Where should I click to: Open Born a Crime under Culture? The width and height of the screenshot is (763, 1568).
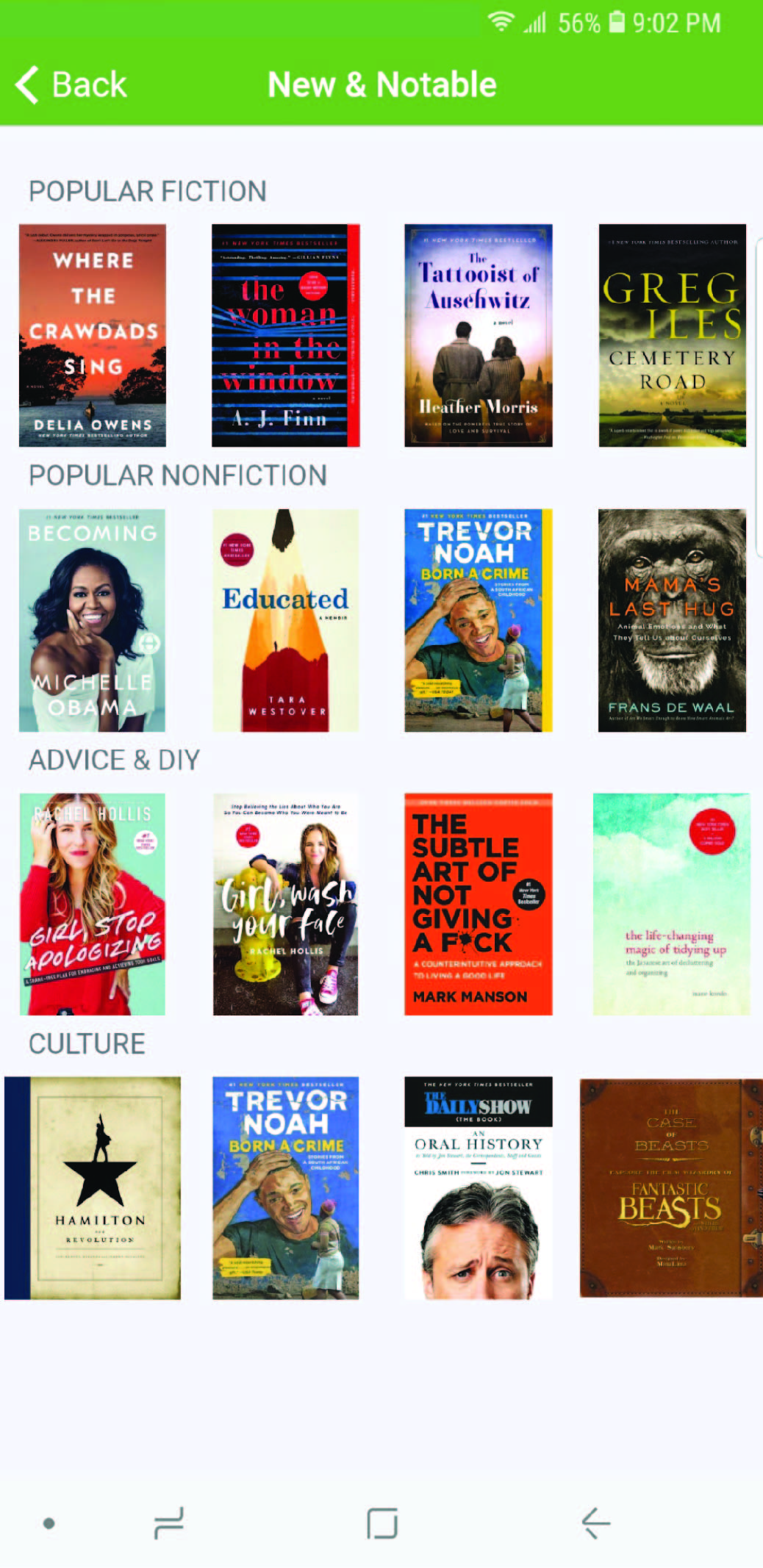click(286, 1188)
